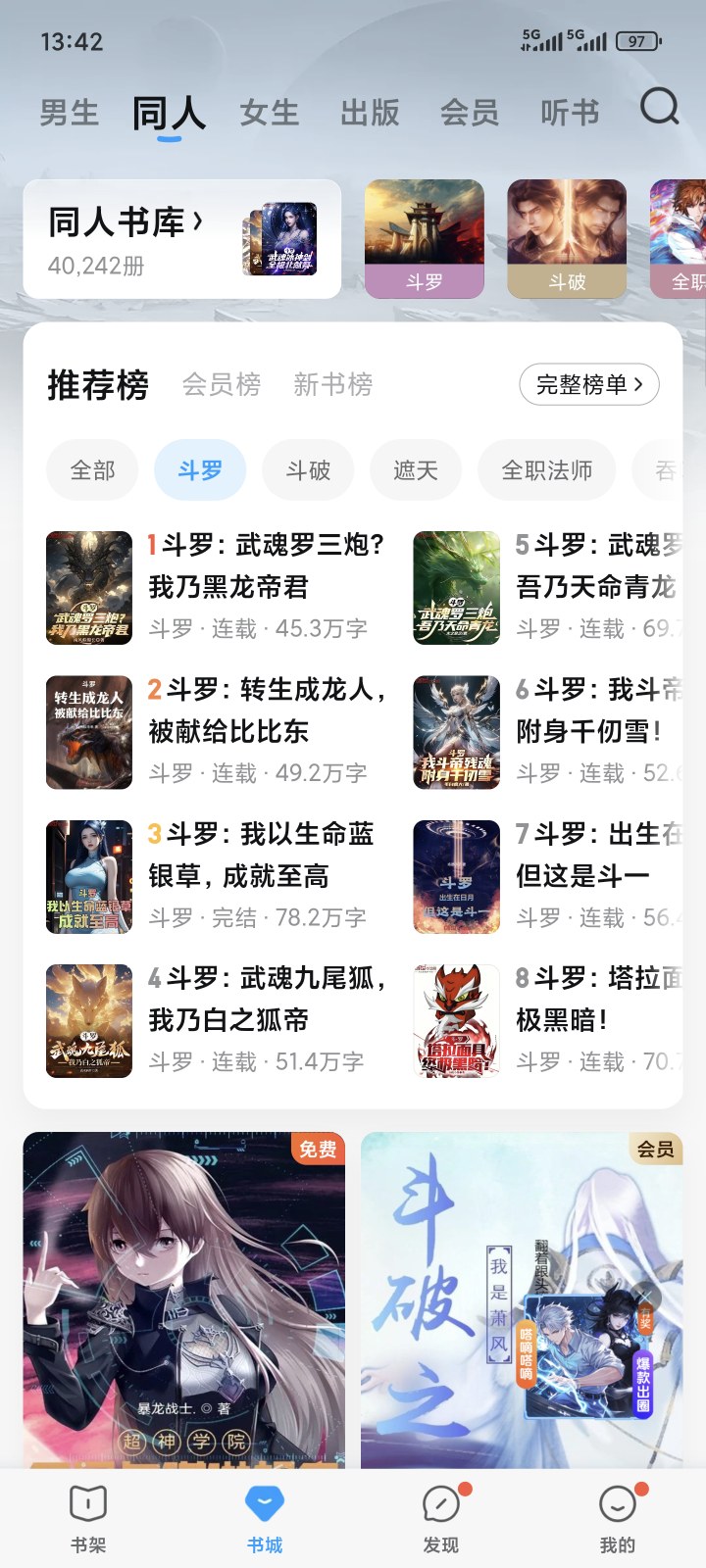706x1568 pixels.
Task: Filter rankings by 遮天 chip
Action: click(416, 470)
